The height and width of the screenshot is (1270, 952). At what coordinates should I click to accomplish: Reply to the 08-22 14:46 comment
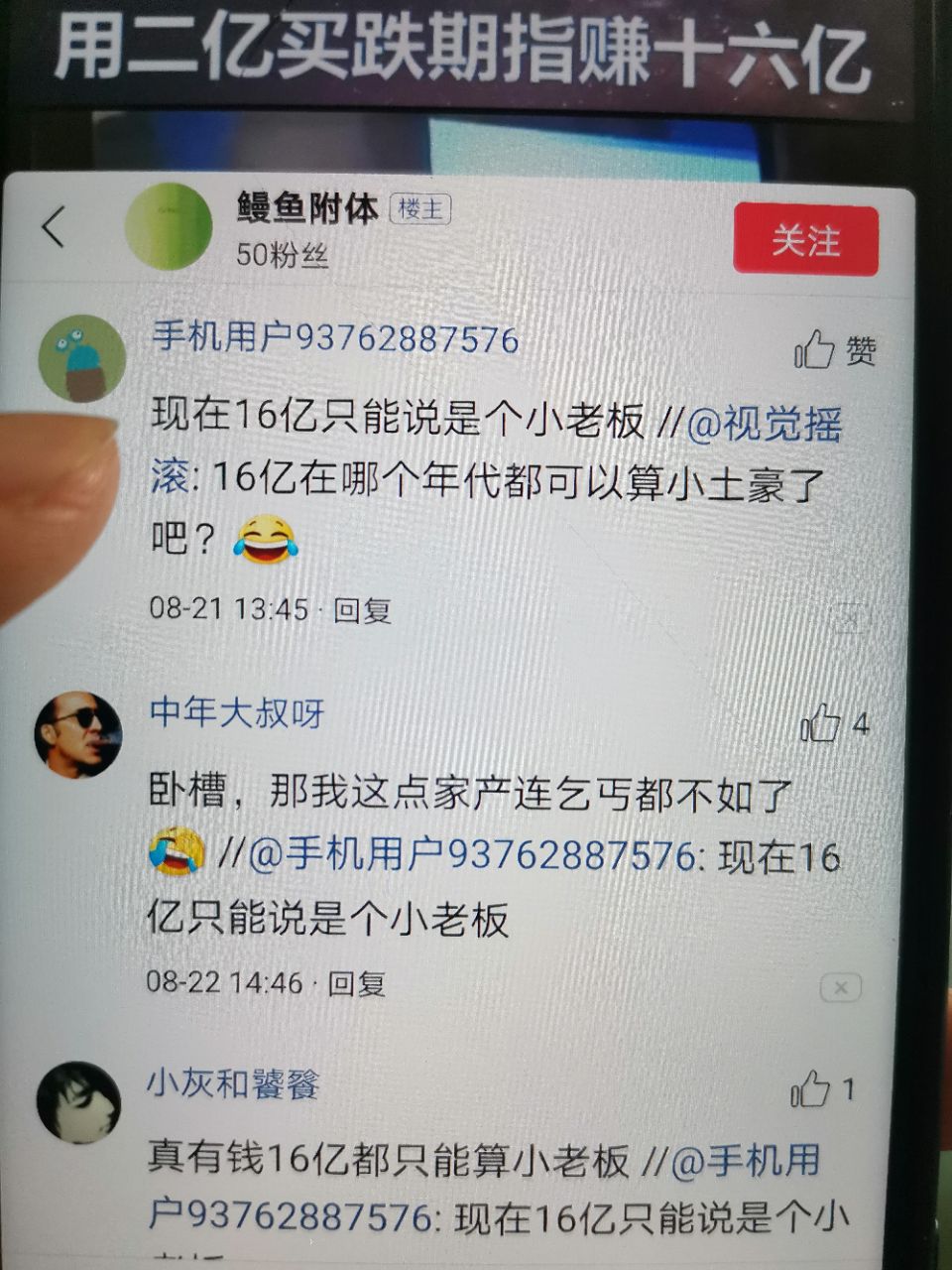click(357, 983)
